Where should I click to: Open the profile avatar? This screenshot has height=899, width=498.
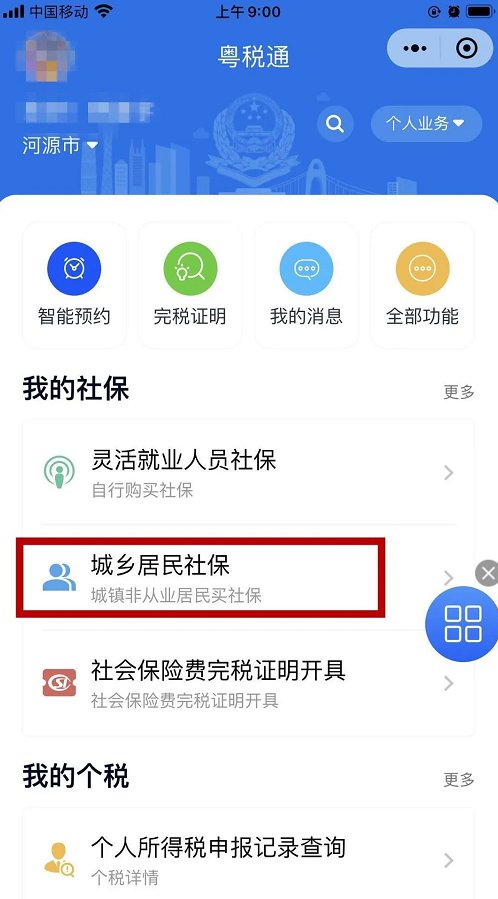[46, 57]
